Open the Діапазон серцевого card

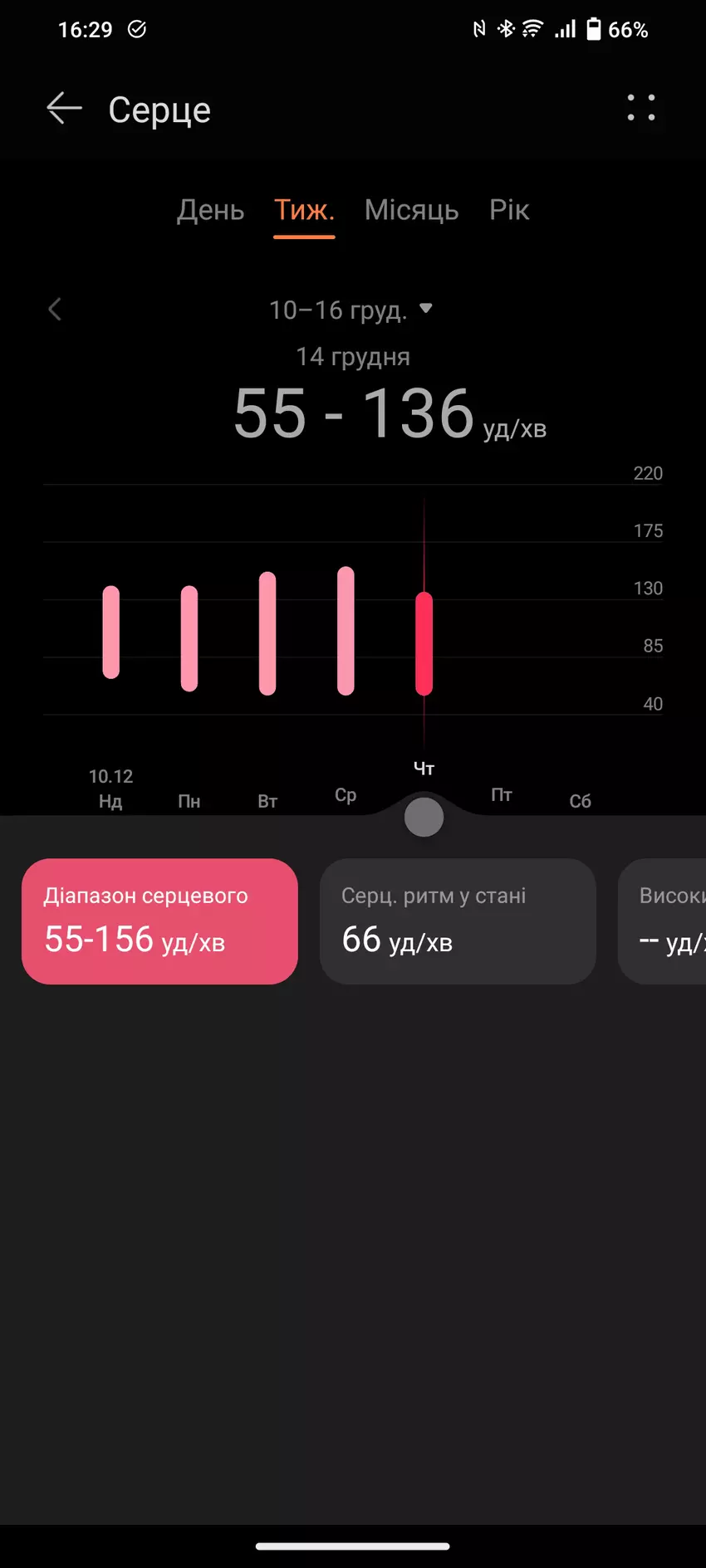[x=159, y=921]
